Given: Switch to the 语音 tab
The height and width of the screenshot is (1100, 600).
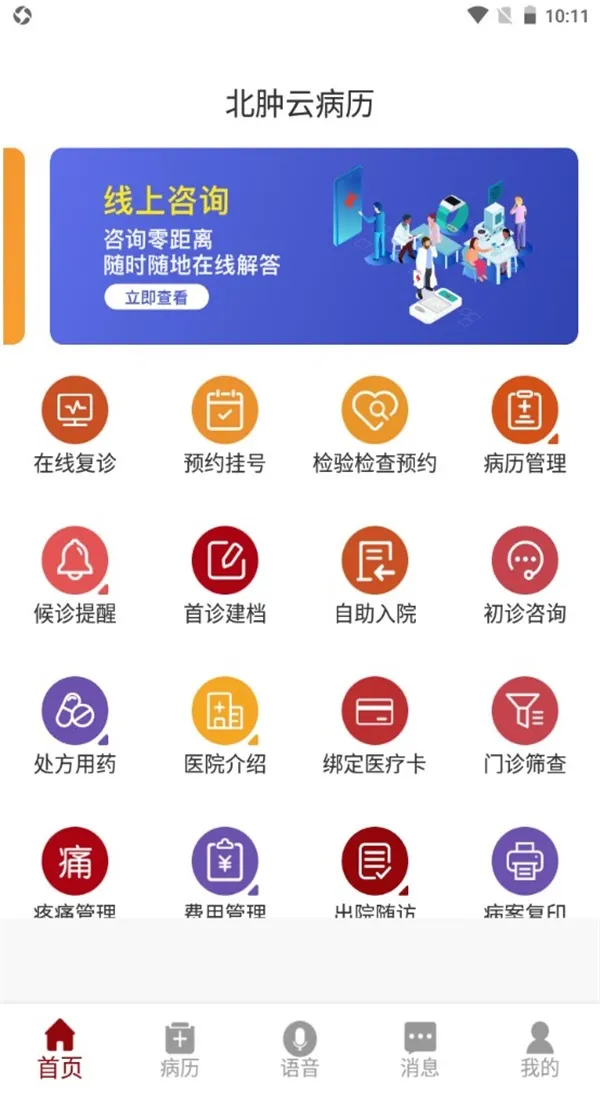Looking at the screenshot, I should (x=300, y=1050).
